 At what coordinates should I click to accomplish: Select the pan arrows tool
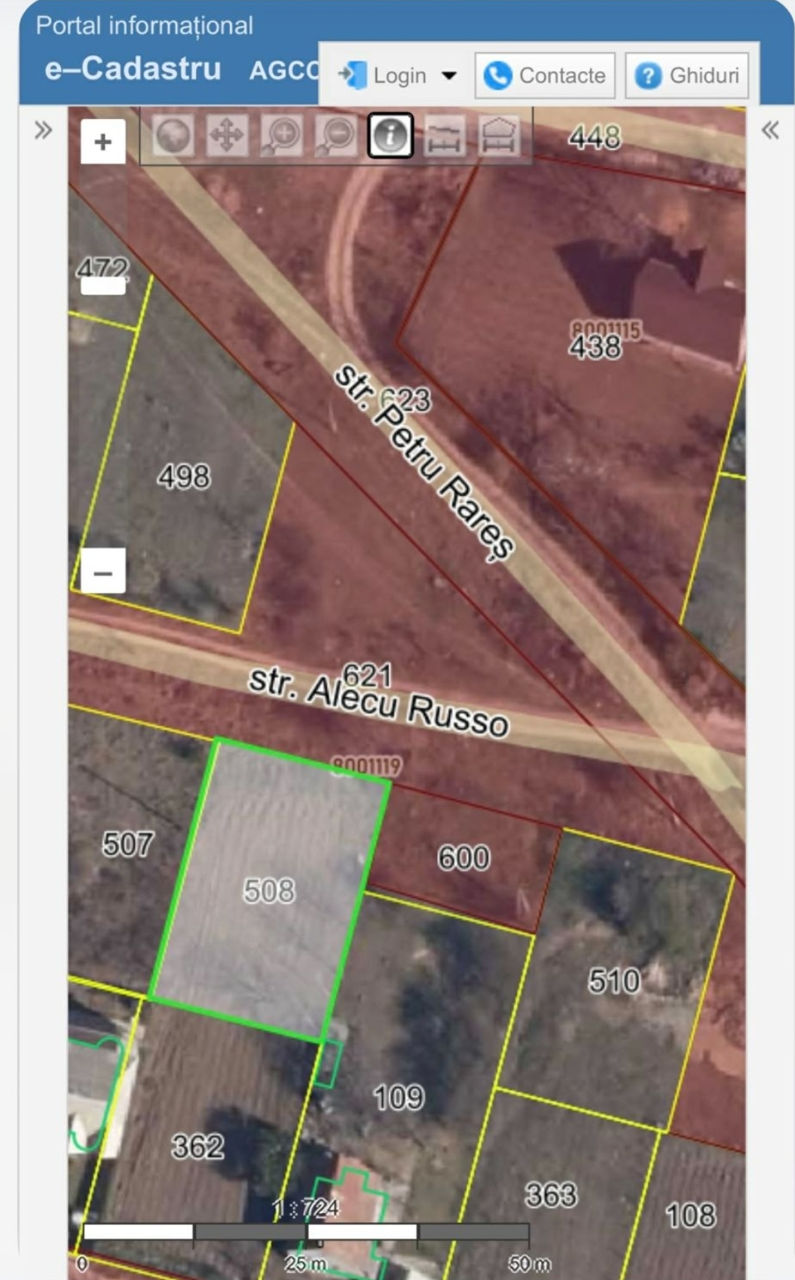227,136
